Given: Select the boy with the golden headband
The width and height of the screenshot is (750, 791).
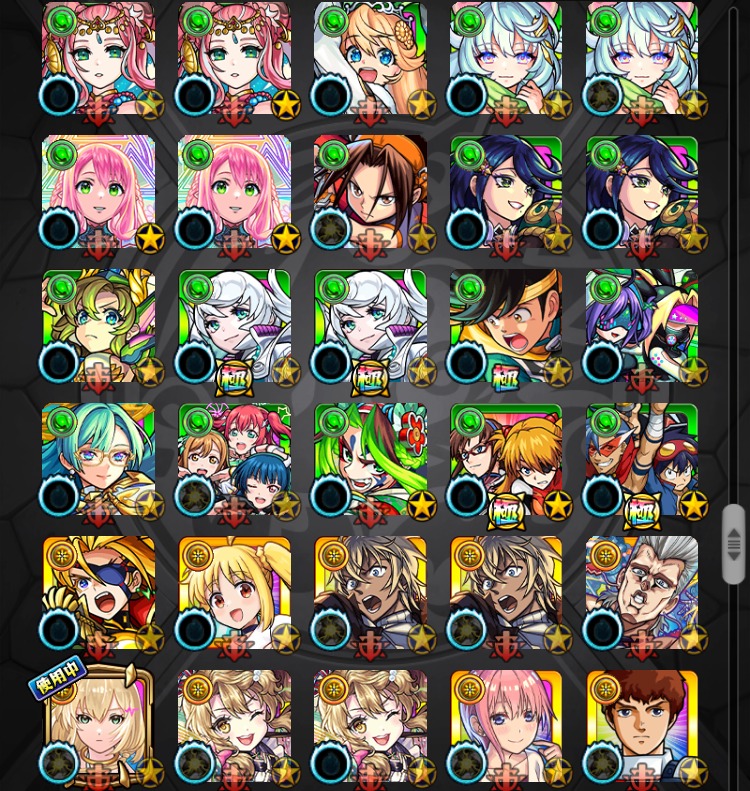Looking at the screenshot, I should [x=506, y=326].
